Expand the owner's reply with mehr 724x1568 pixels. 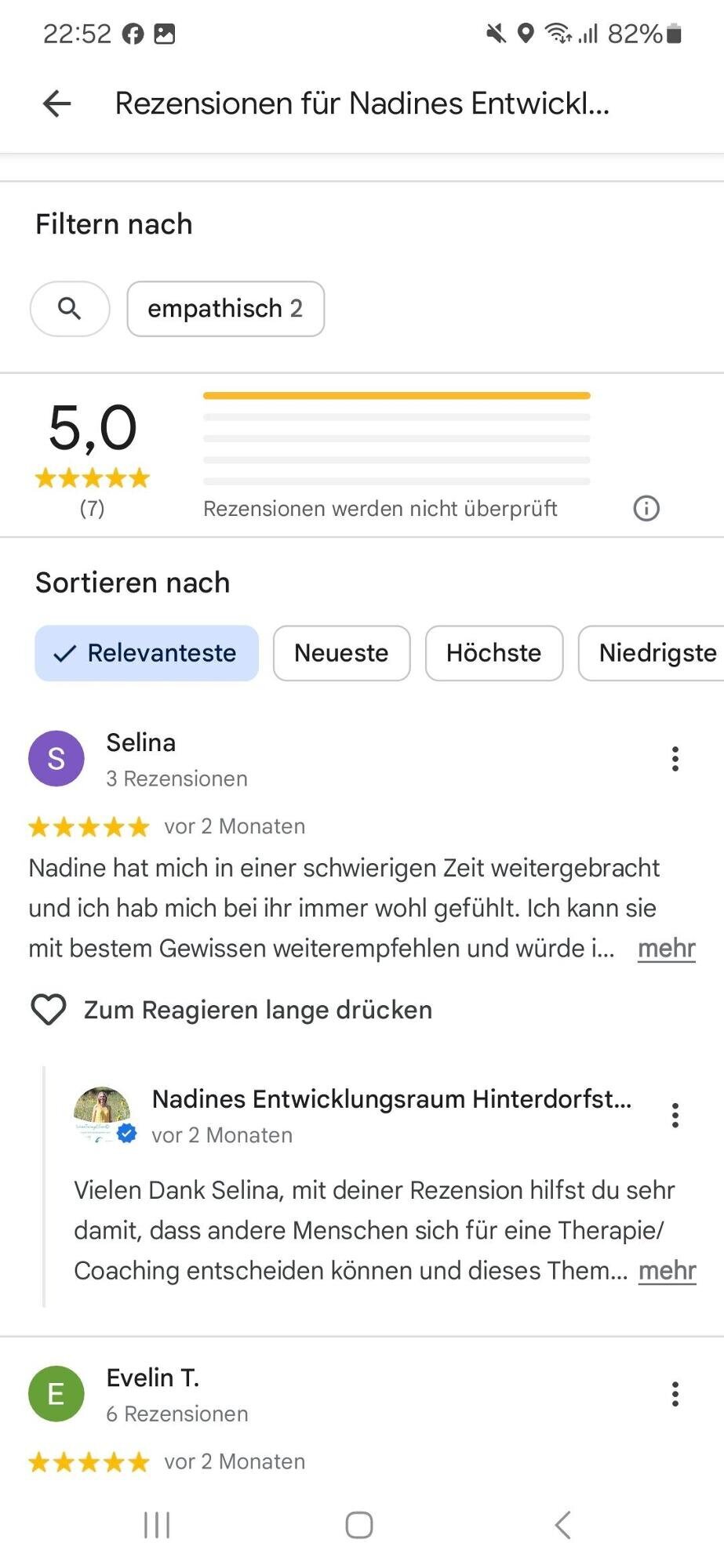coord(668,1270)
